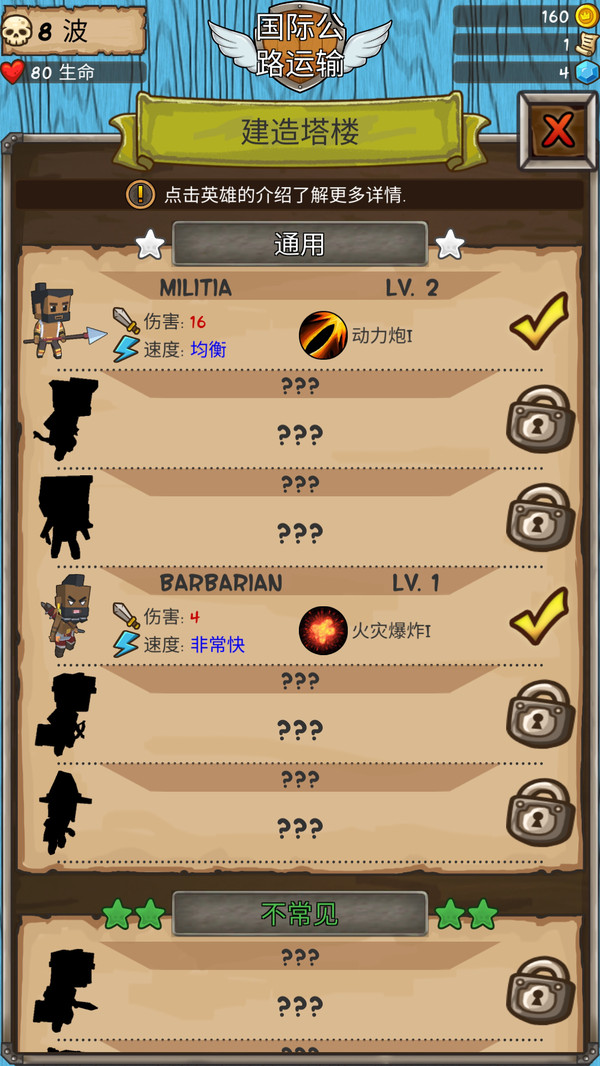
Task: Tap the padlock directly below the Barbarian row
Action: [540, 713]
